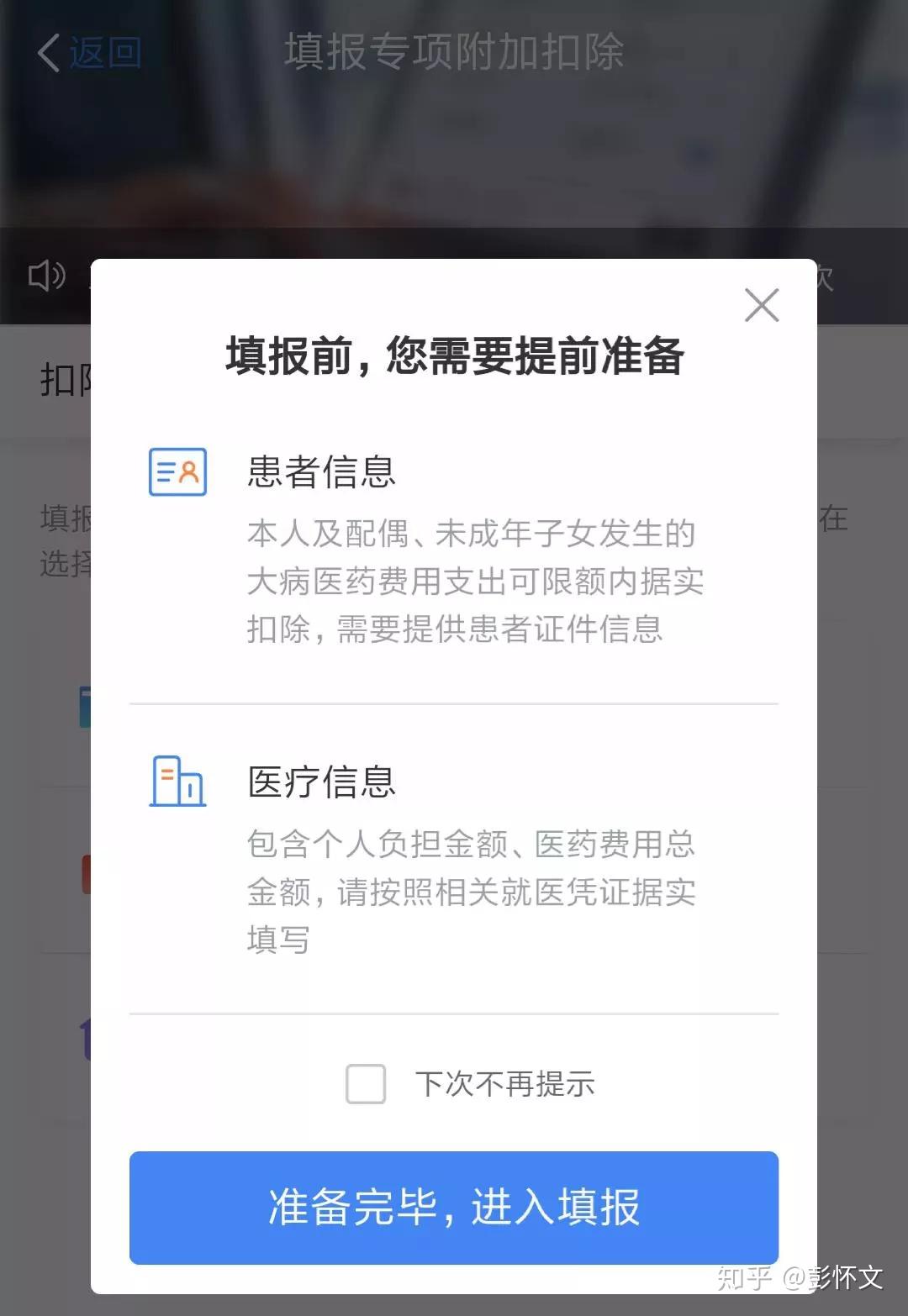The width and height of the screenshot is (908, 1316).
Task: Close the preparation dialog
Action: click(762, 305)
